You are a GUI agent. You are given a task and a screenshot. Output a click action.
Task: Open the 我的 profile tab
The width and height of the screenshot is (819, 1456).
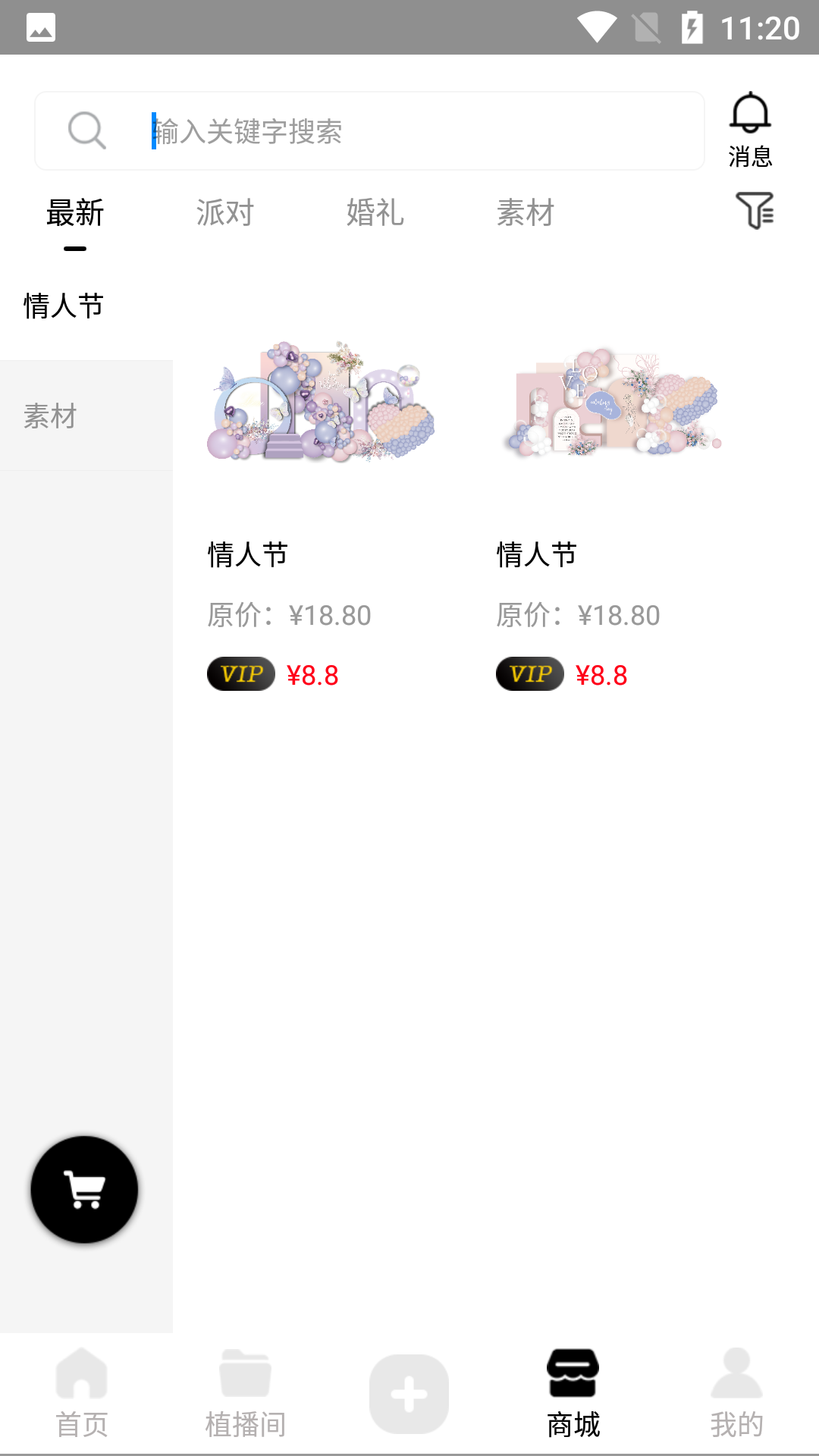tap(736, 1395)
